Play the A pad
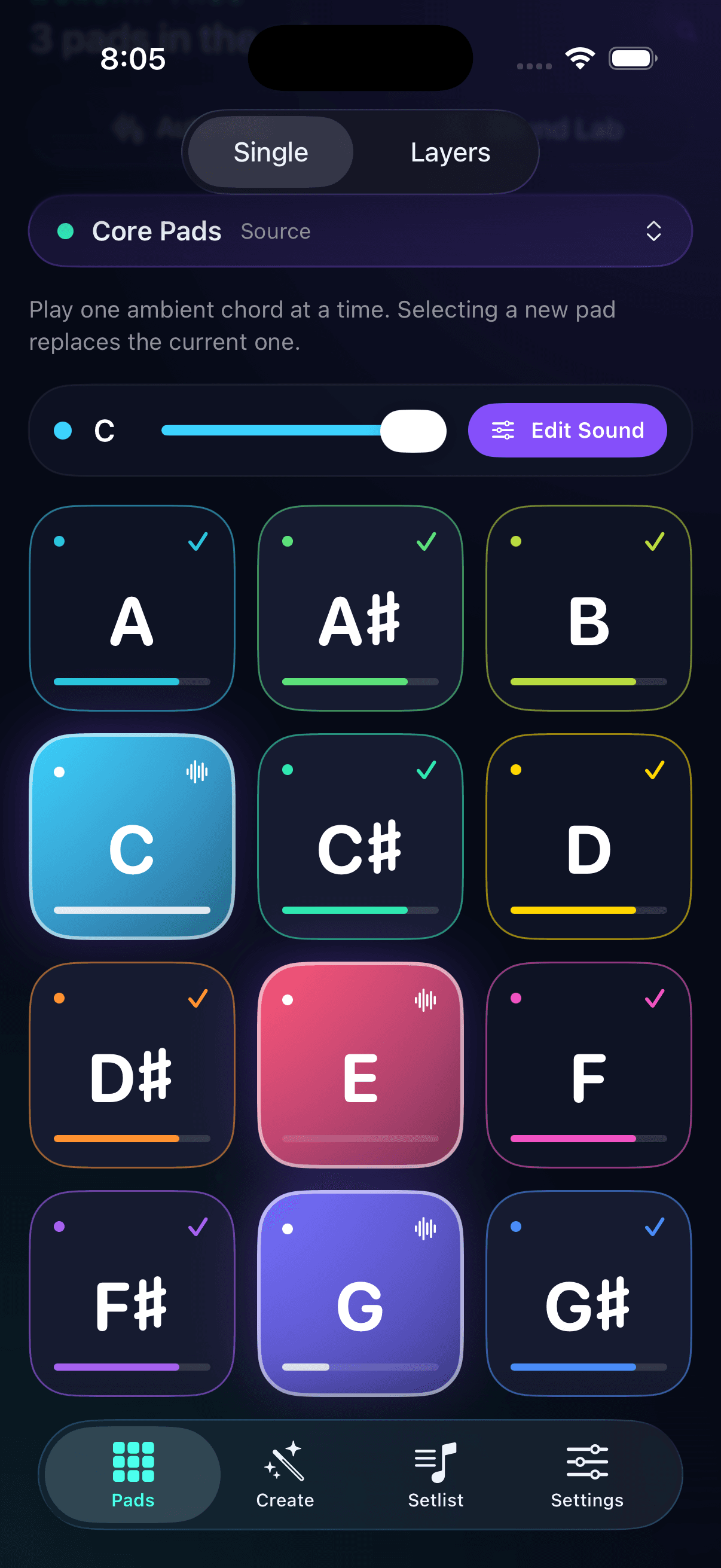This screenshot has height=1568, width=721. pyautogui.click(x=132, y=609)
